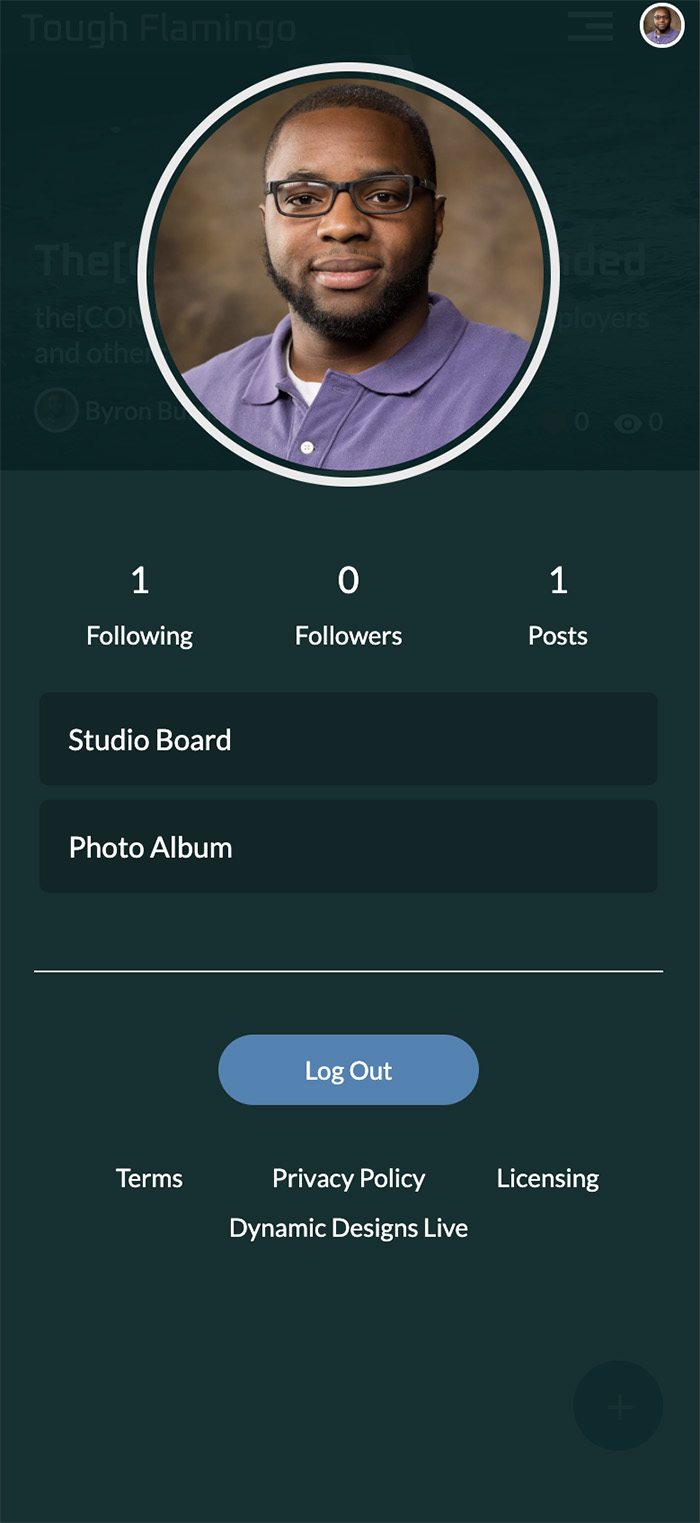
Task: View the Following list
Action: 139,606
